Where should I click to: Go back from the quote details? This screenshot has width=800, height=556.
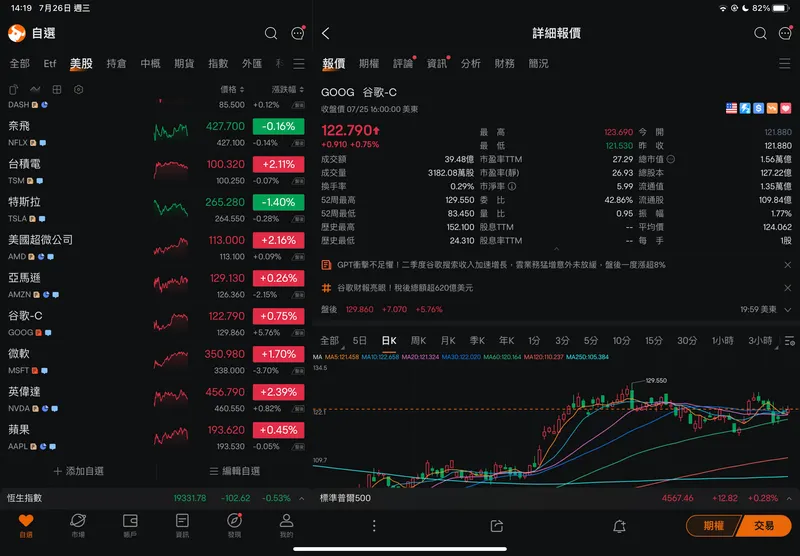point(326,33)
